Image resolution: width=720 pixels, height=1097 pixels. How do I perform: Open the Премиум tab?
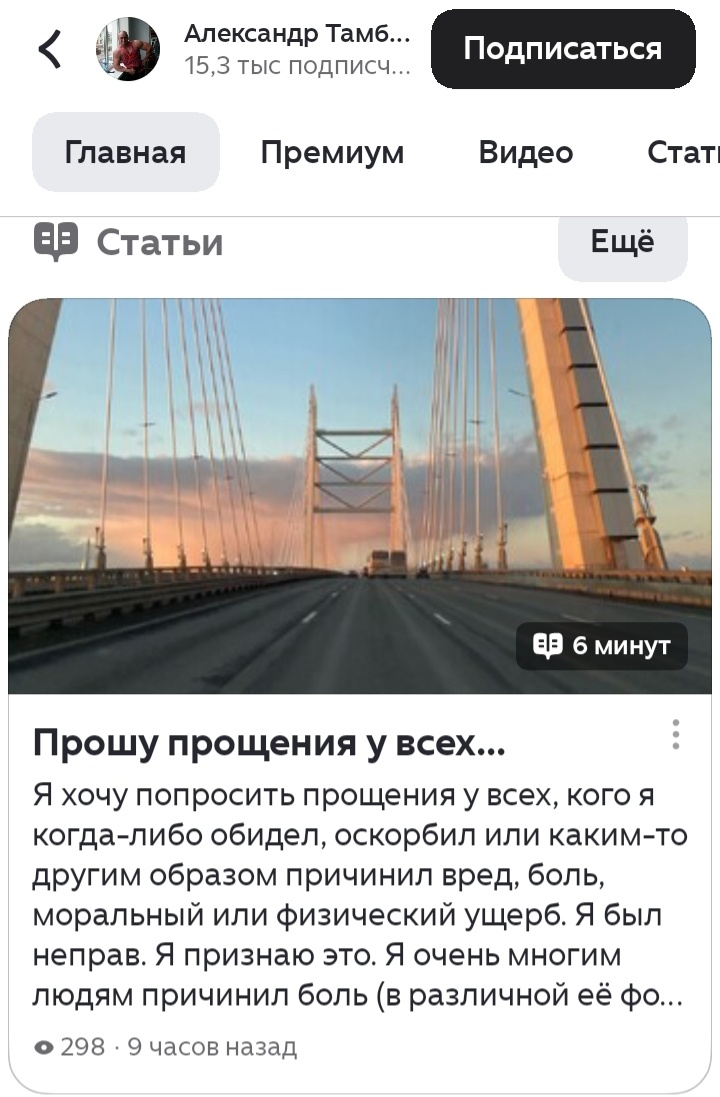331,151
